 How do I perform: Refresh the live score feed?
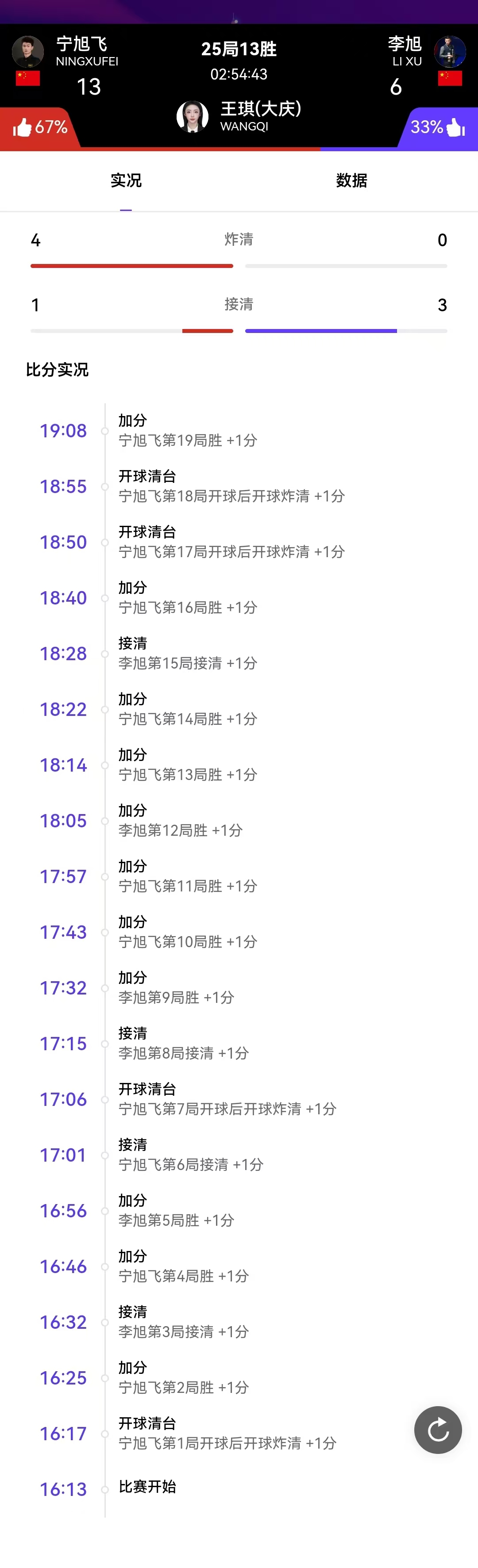438,1430
